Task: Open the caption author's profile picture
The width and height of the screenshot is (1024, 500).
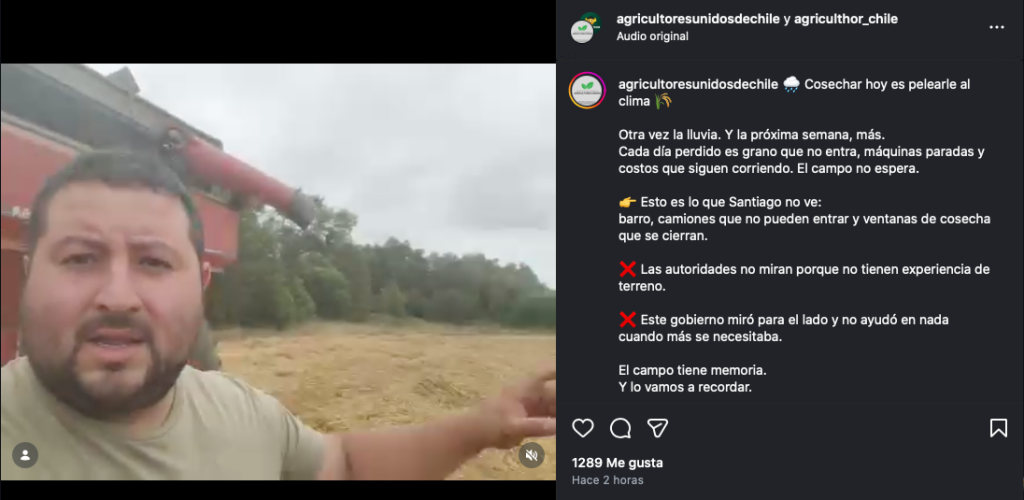Action: click(587, 91)
